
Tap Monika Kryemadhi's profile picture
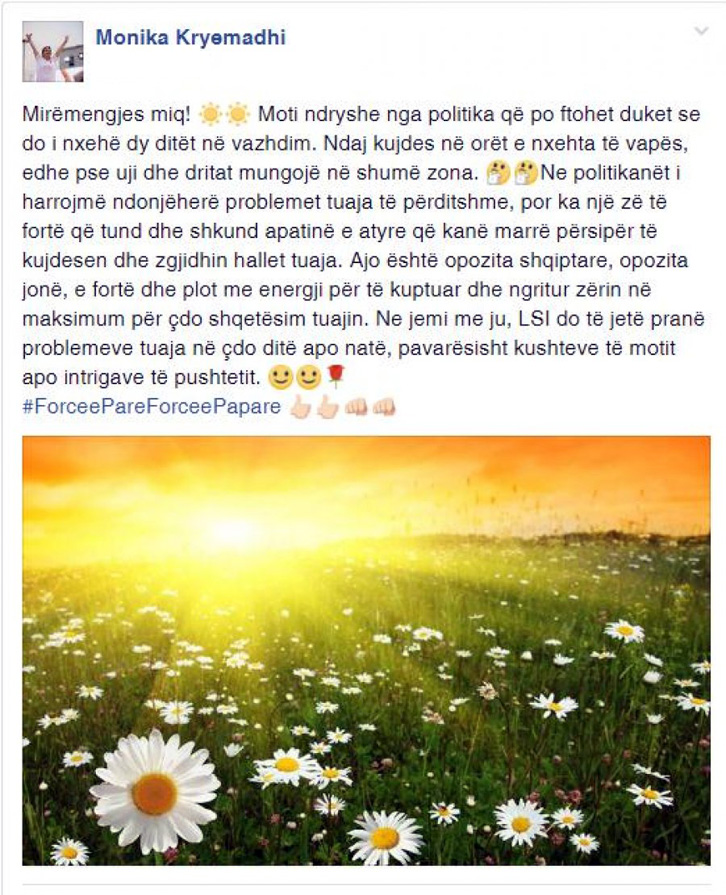[53, 52]
